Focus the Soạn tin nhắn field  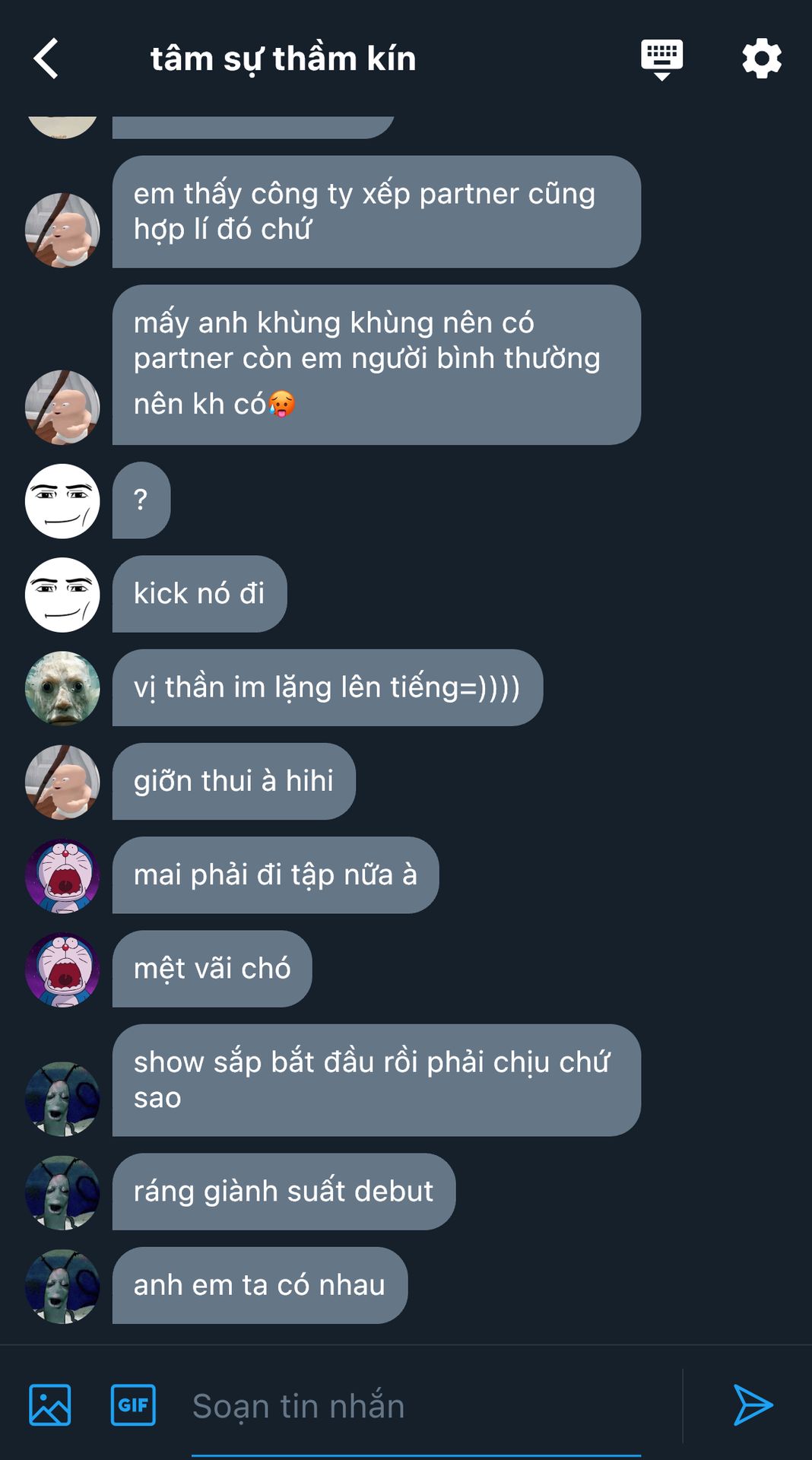pos(415,1406)
